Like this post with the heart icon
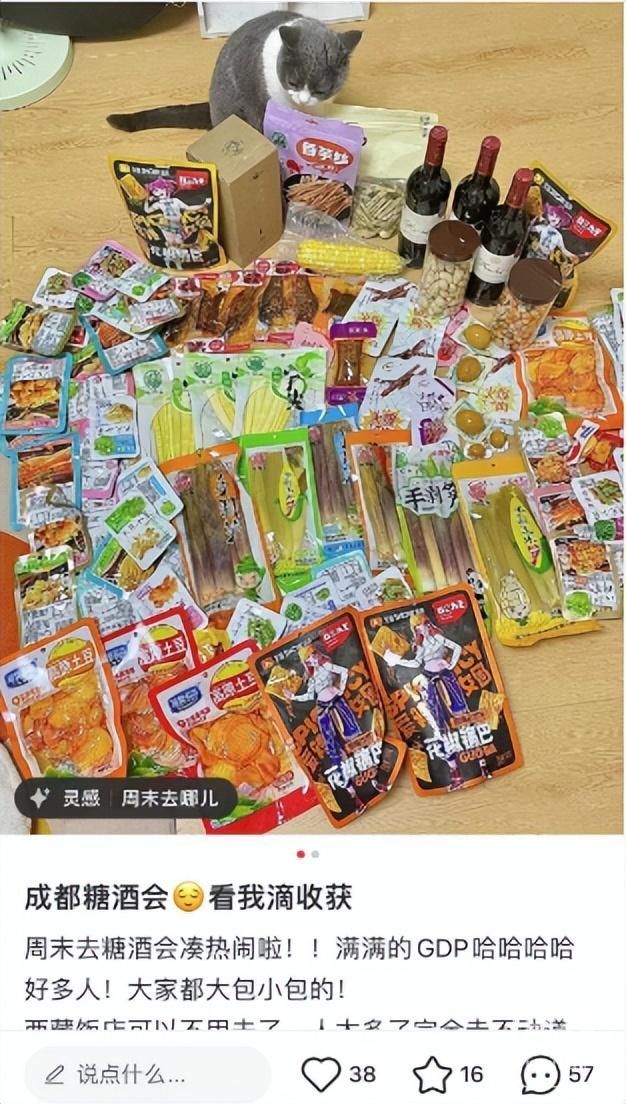 (321, 1075)
